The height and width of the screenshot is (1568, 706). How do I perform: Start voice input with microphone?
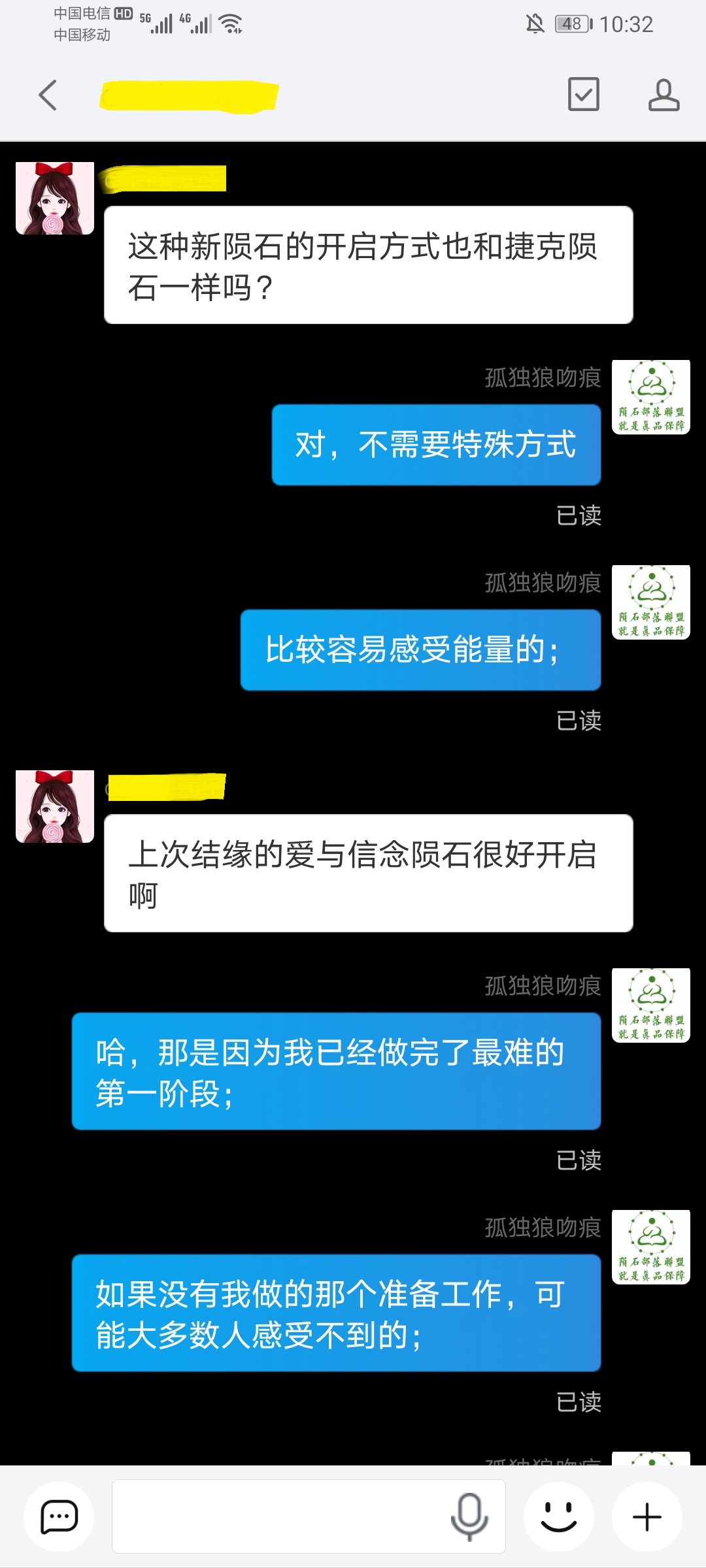469,1516
